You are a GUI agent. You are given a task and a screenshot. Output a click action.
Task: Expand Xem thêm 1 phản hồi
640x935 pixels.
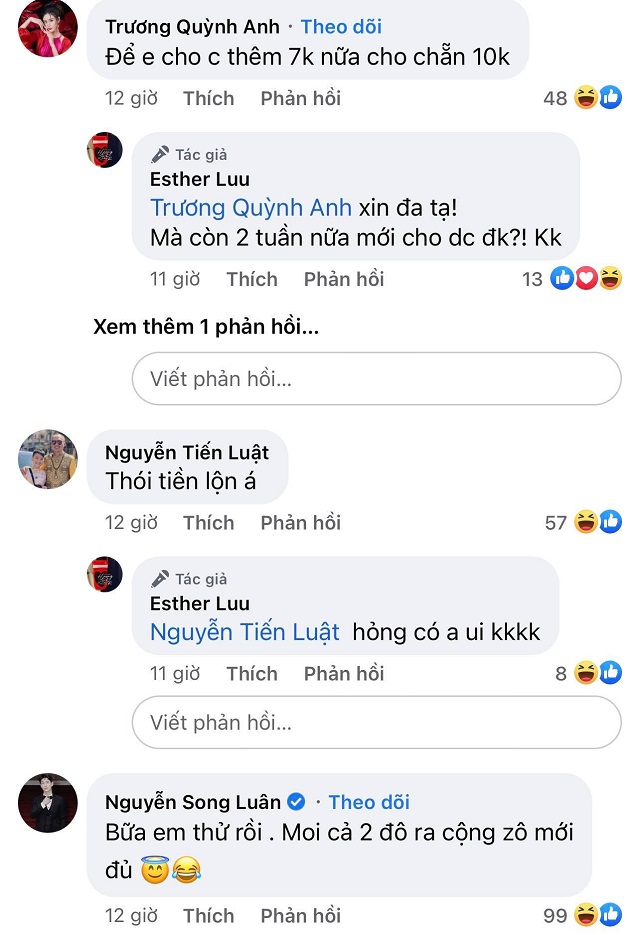tap(205, 326)
